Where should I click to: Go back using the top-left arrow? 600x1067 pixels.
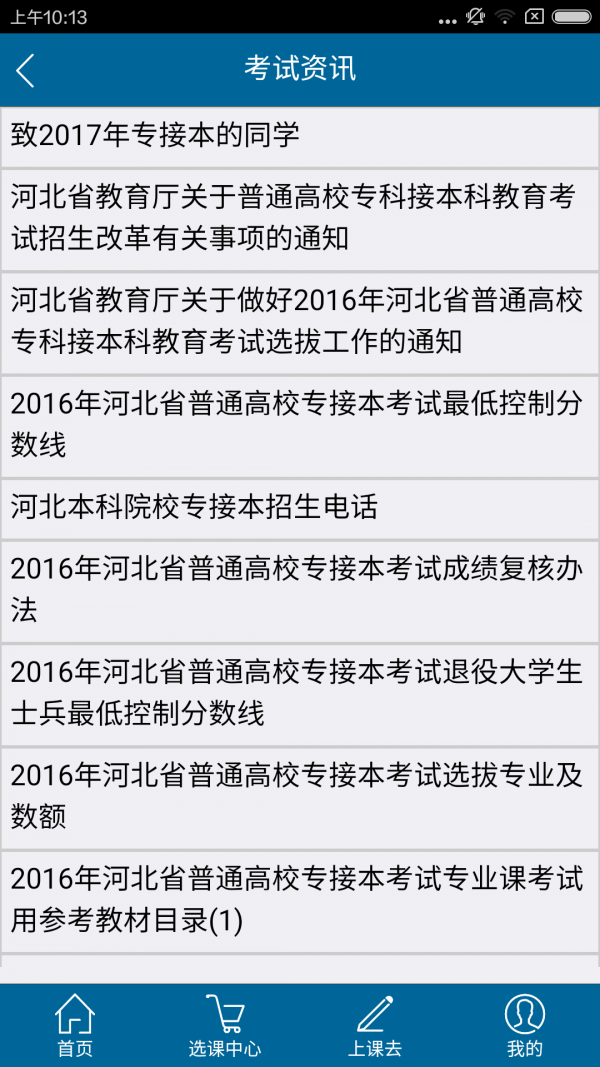[26, 70]
